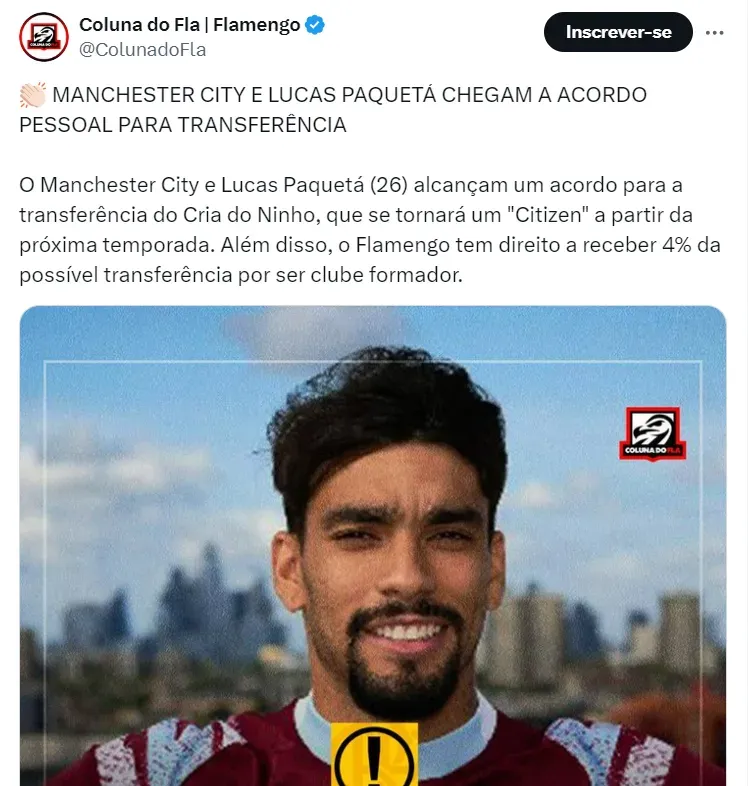Open the Coluna do Fla | Flamengo account name

tap(189, 25)
